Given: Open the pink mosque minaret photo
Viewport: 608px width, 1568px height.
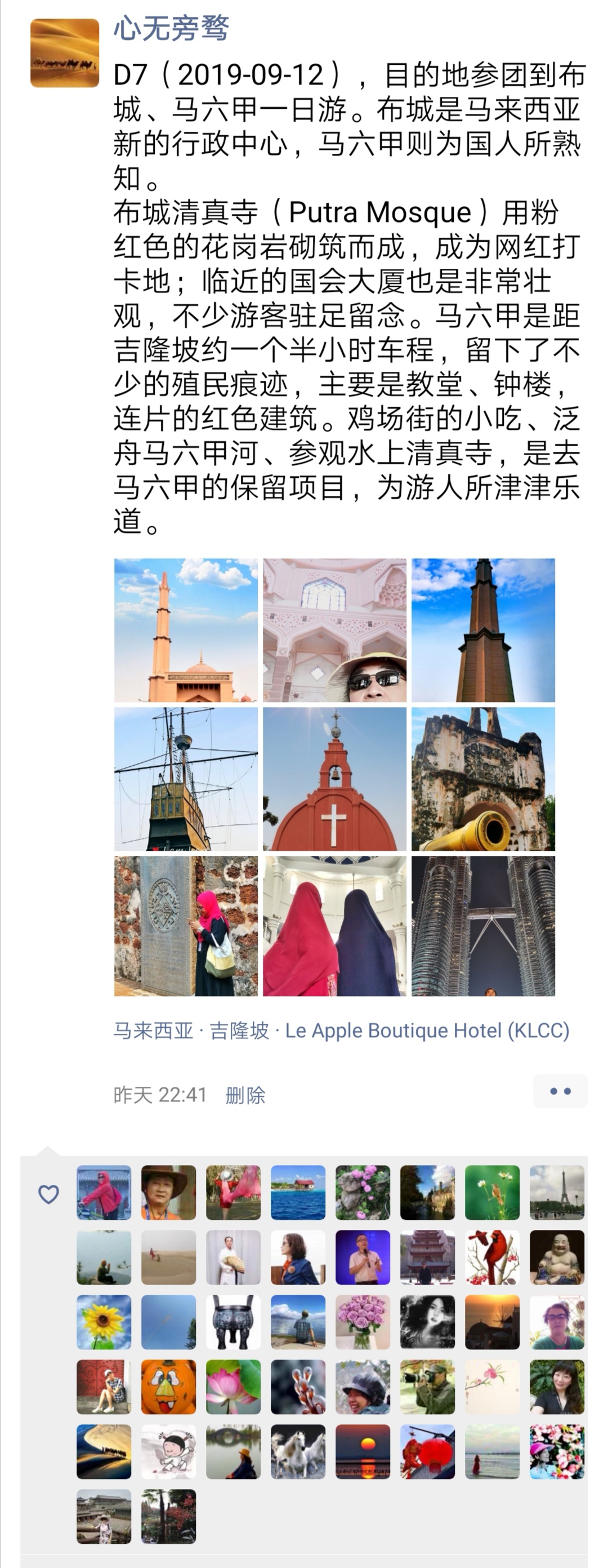Looking at the screenshot, I should click(185, 630).
